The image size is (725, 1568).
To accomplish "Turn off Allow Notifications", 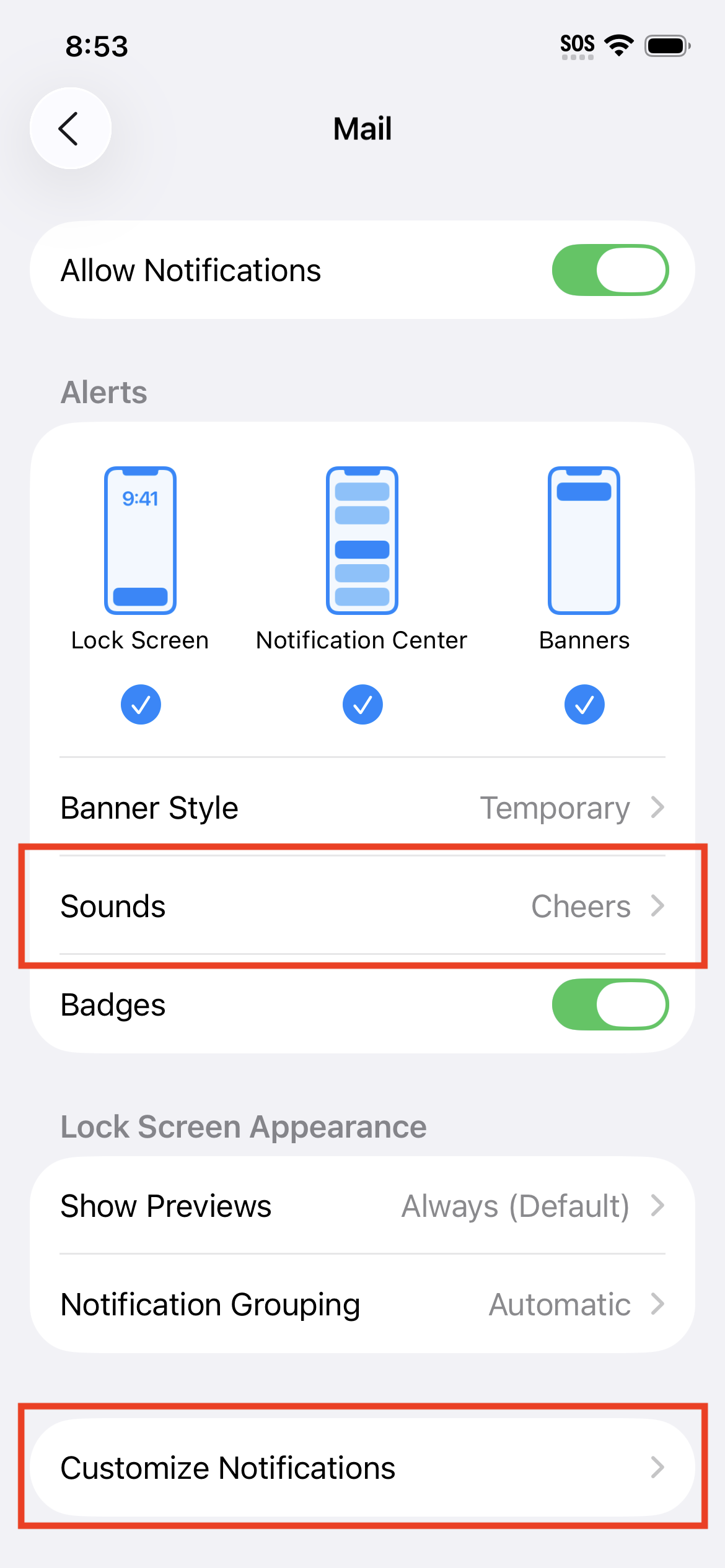I will (x=610, y=270).
